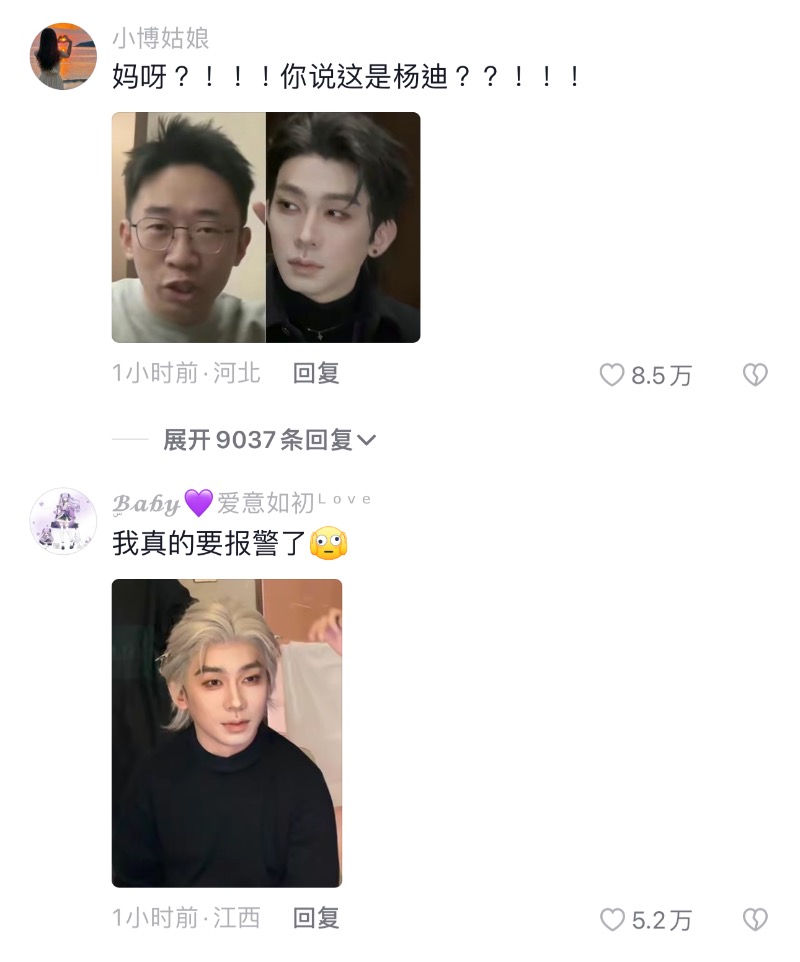
Task: View the photo in 我真的要报警了 comment
Action: tap(227, 733)
